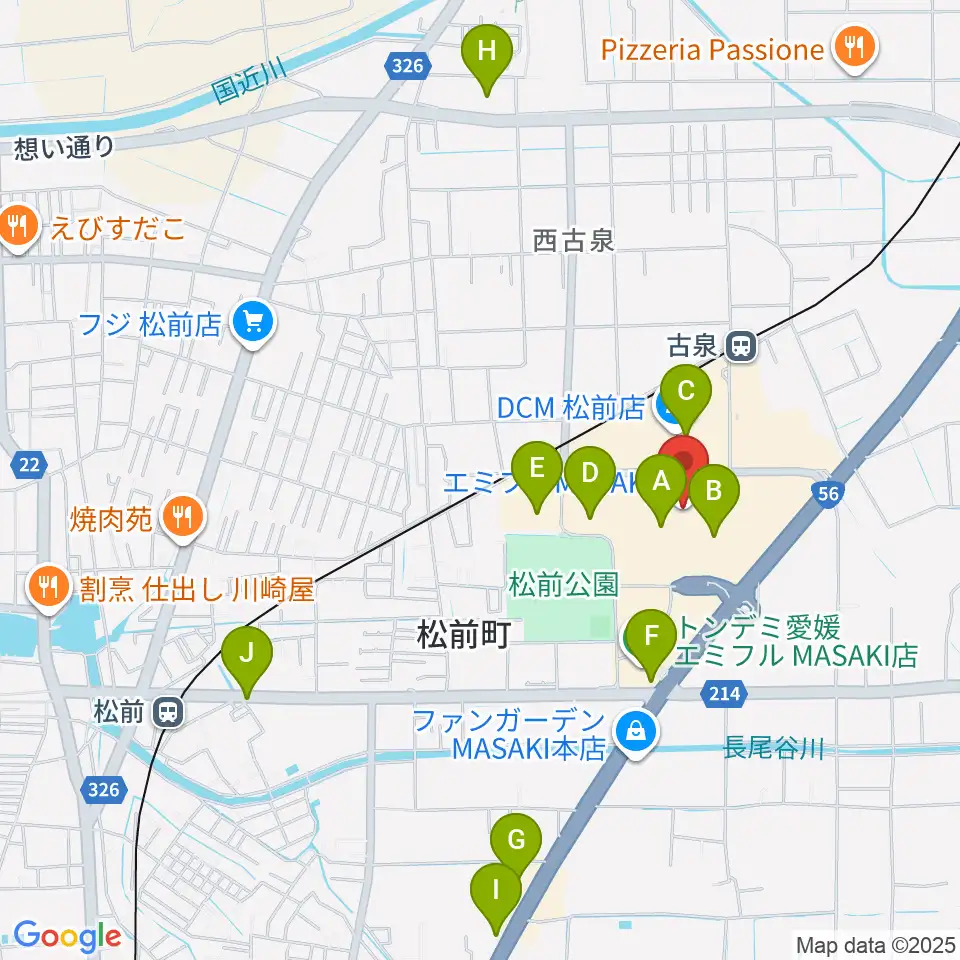Open the 焼肉苑 restaurant pin

[x=182, y=519]
